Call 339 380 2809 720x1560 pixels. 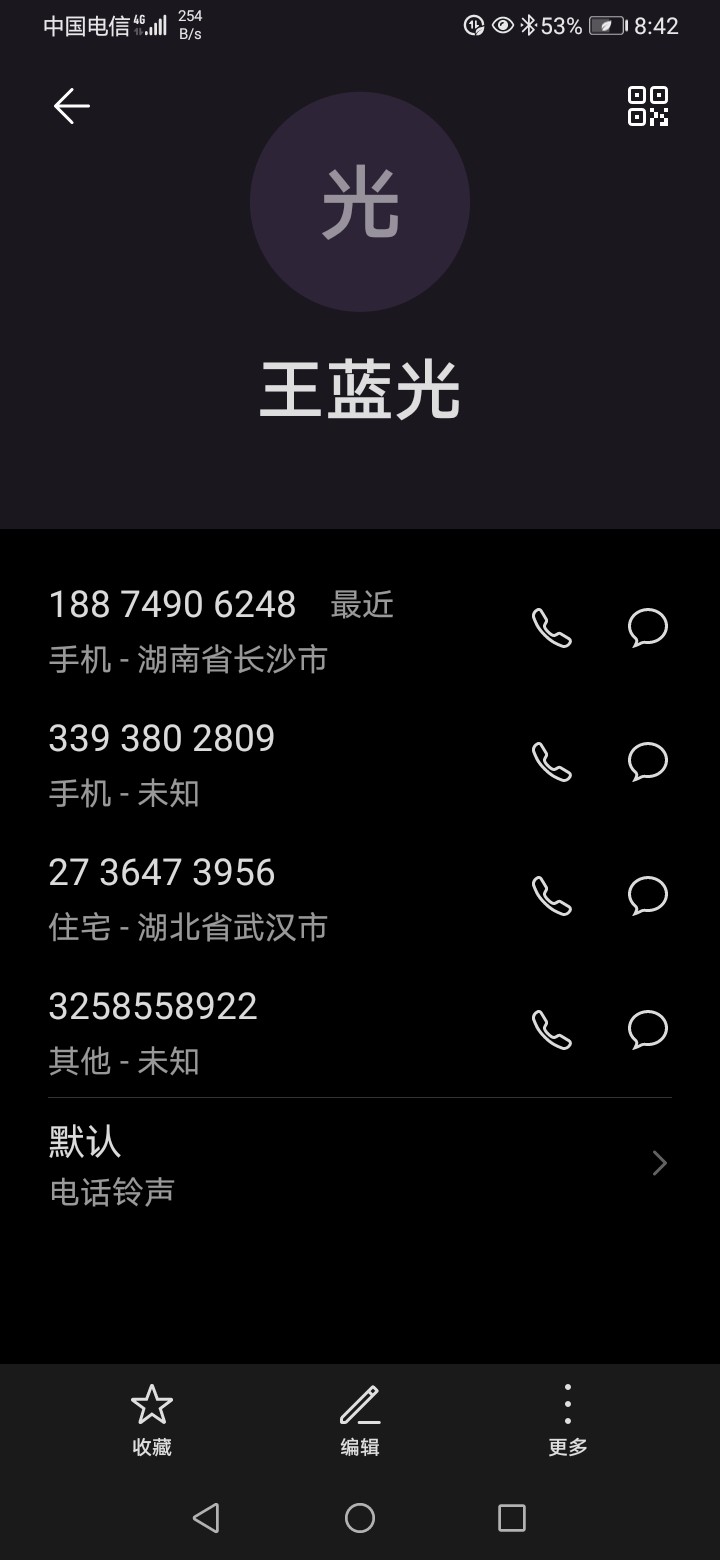(551, 762)
